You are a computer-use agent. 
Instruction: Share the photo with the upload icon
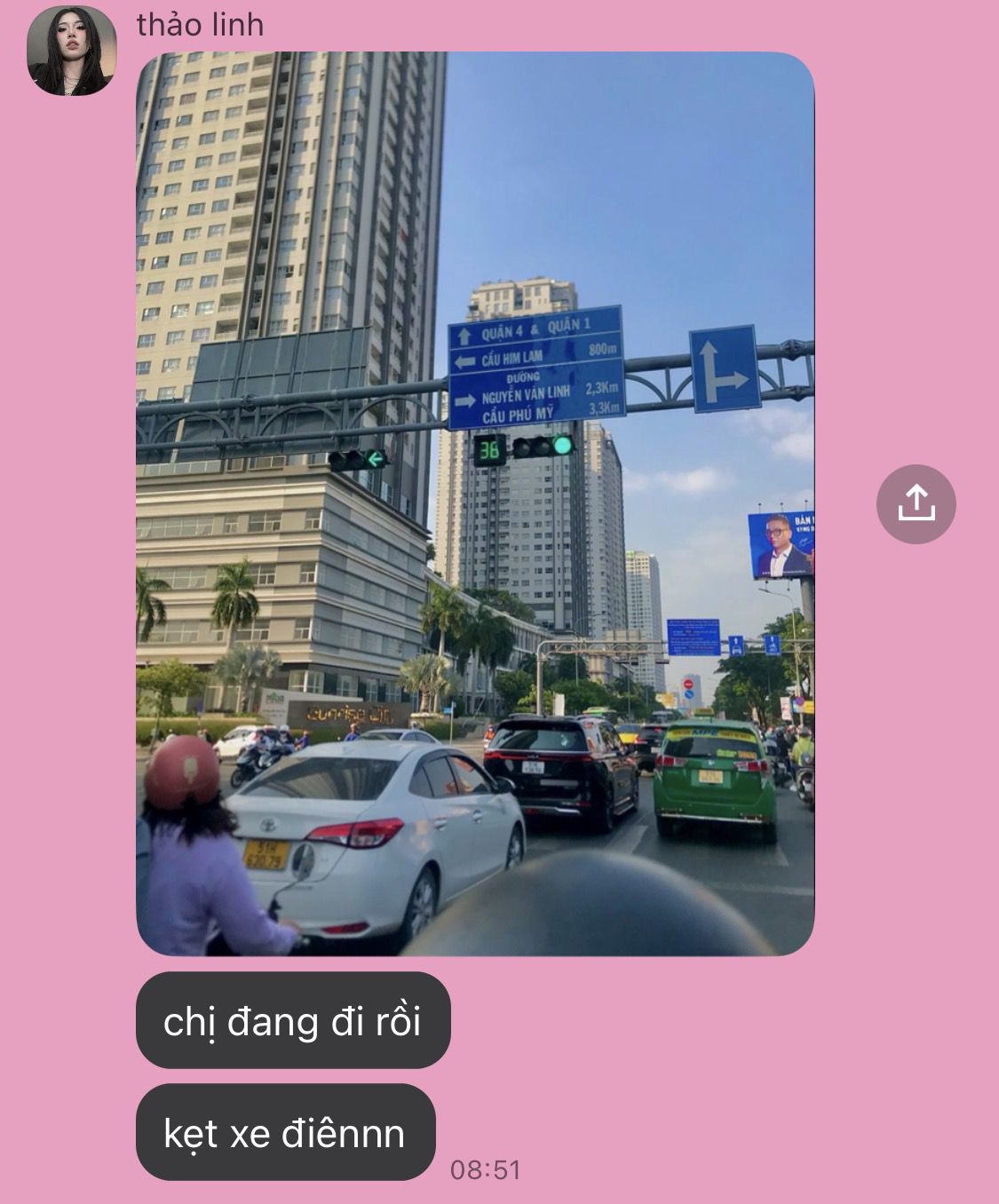[x=916, y=503]
